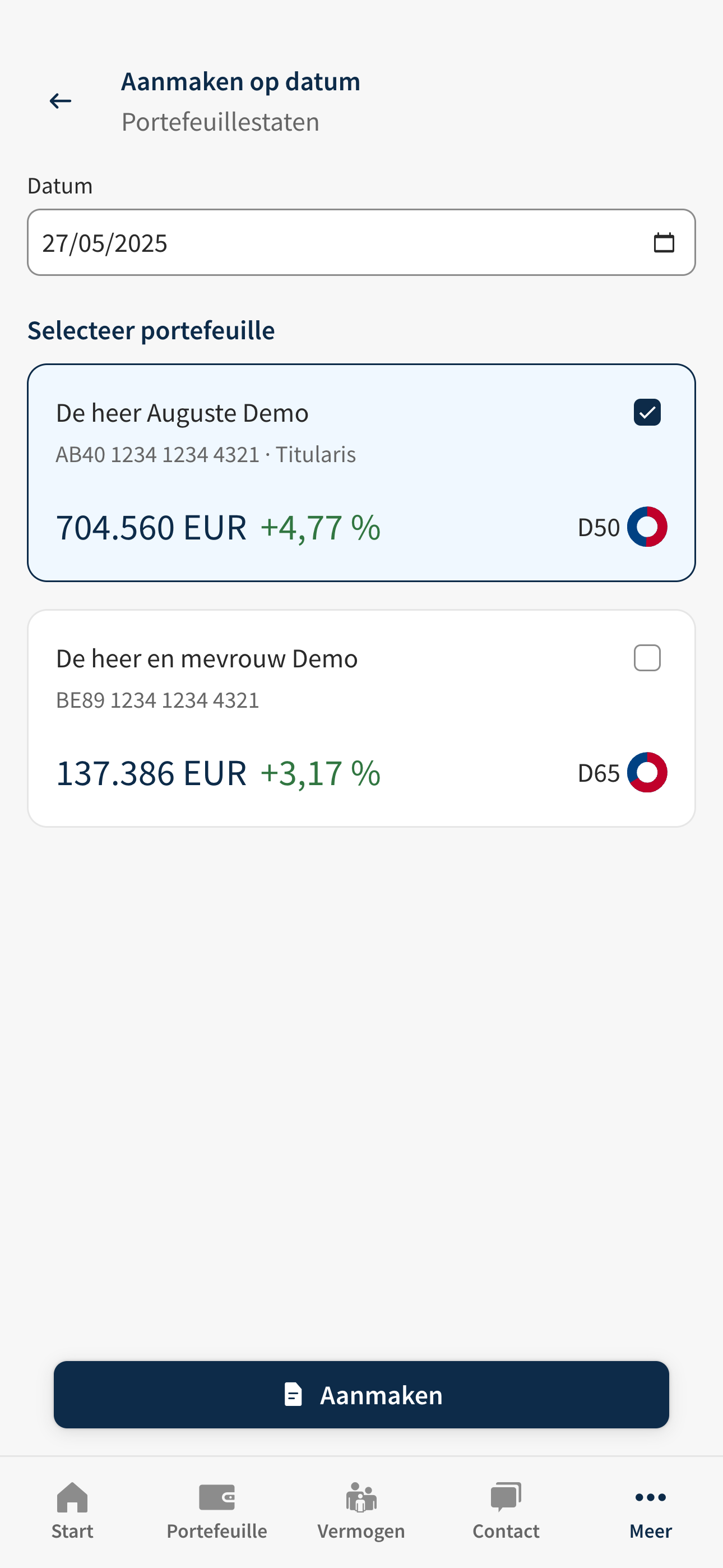Open the calendar picker in Datum field
This screenshot has height=1568, width=723.
pos(664,242)
